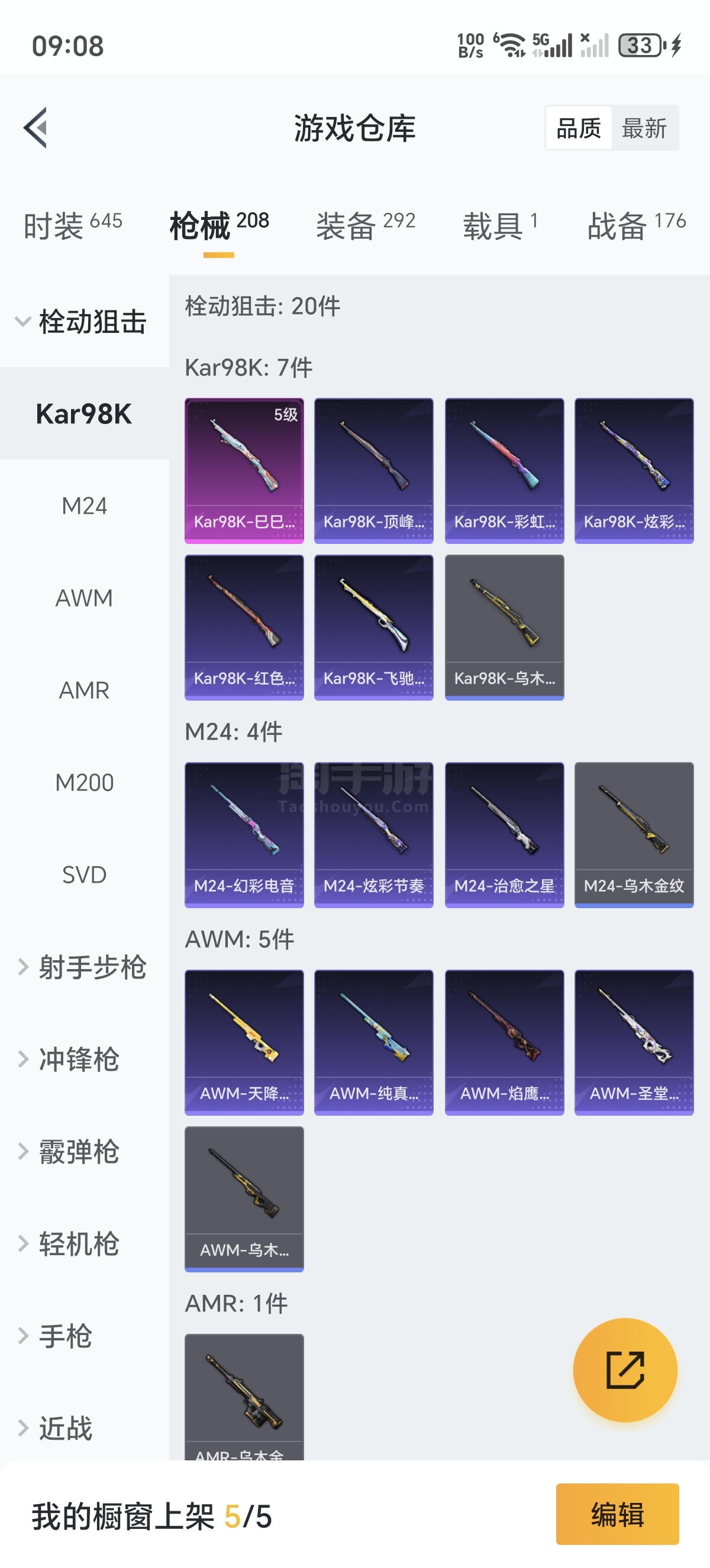Select M24 in the side list

pos(85,506)
